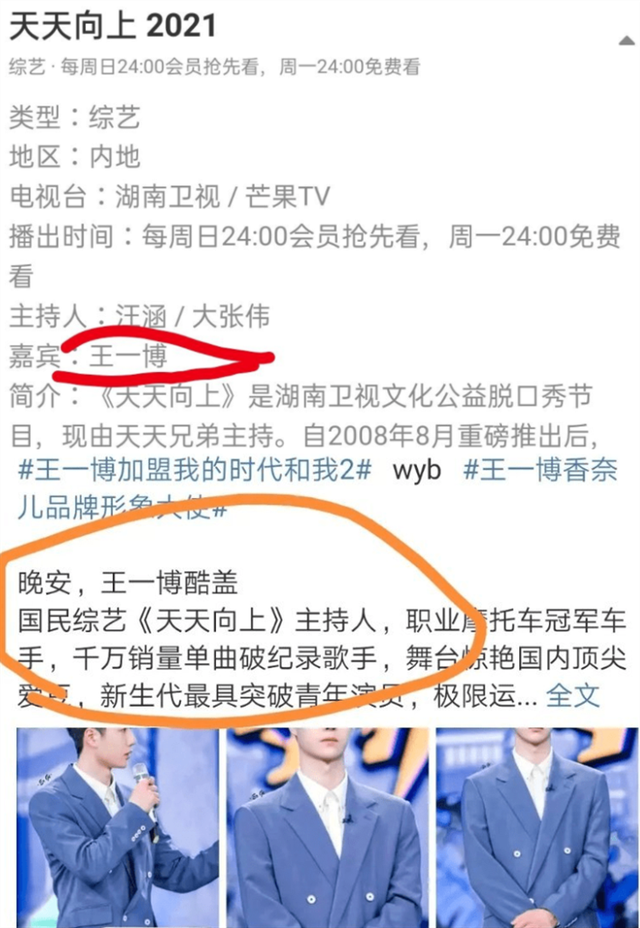View the photo of him holding a microphone
The image size is (640, 928).
(116, 826)
